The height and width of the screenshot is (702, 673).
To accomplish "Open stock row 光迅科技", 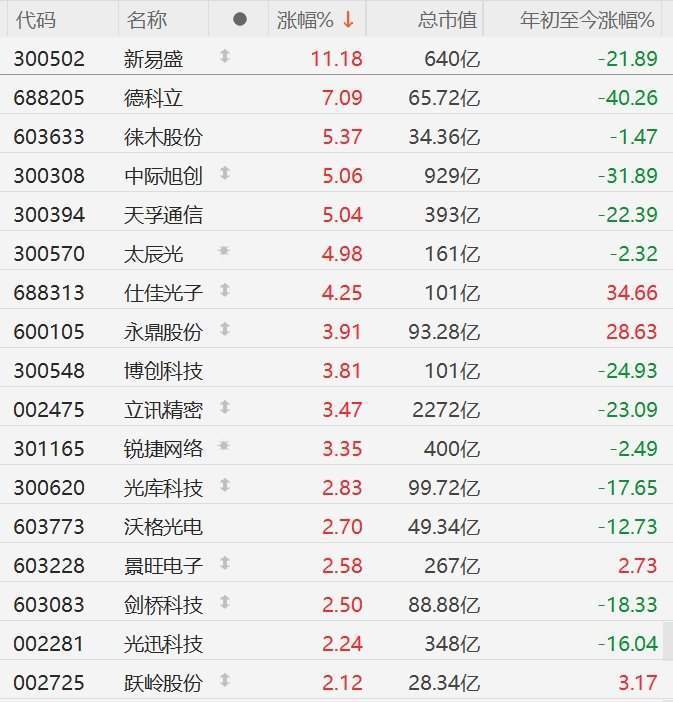I will (163, 644).
